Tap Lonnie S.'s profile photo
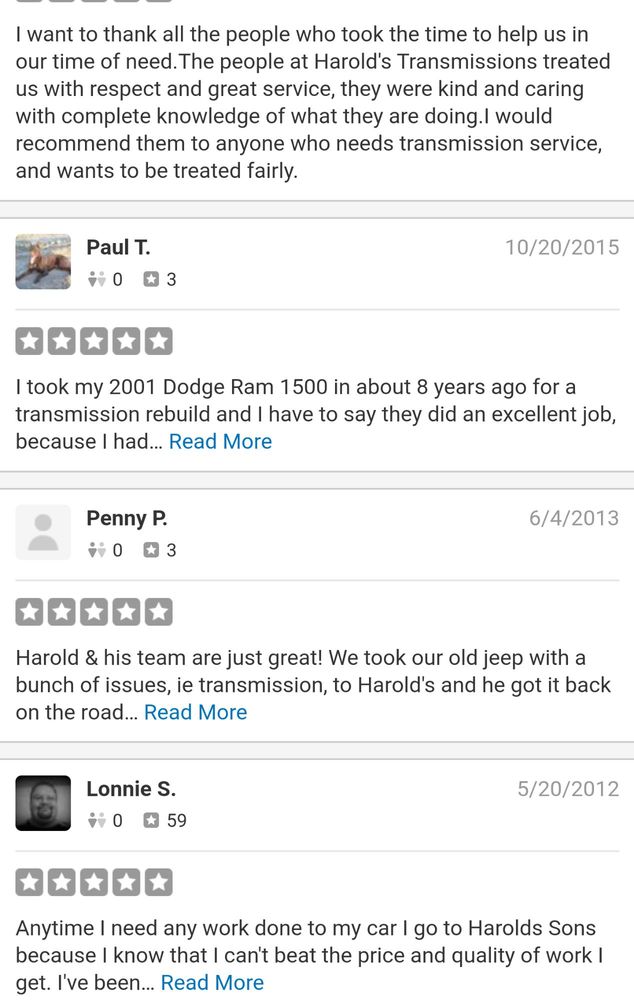Viewport: 634px width, 1000px height. click(43, 803)
